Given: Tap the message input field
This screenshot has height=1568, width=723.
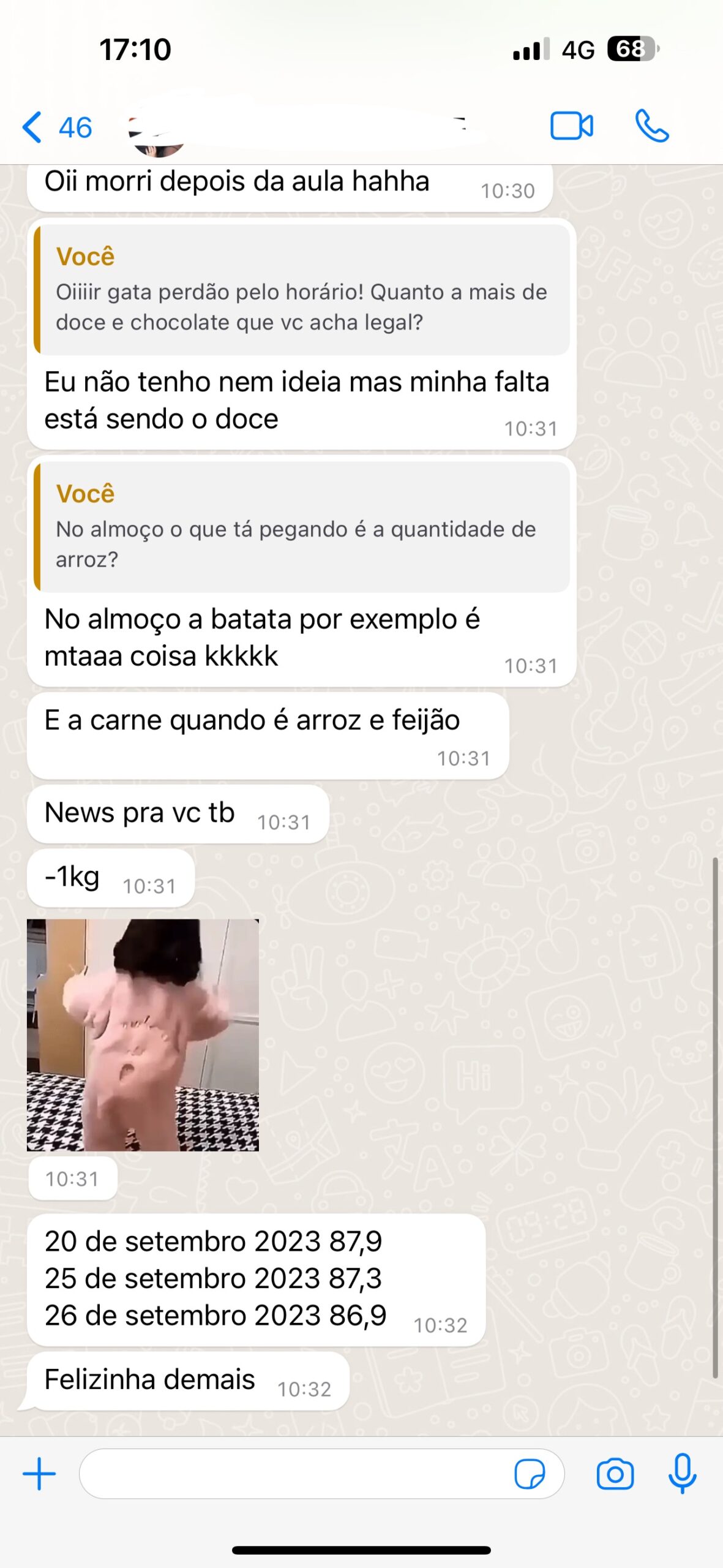Looking at the screenshot, I should tap(294, 1473).
